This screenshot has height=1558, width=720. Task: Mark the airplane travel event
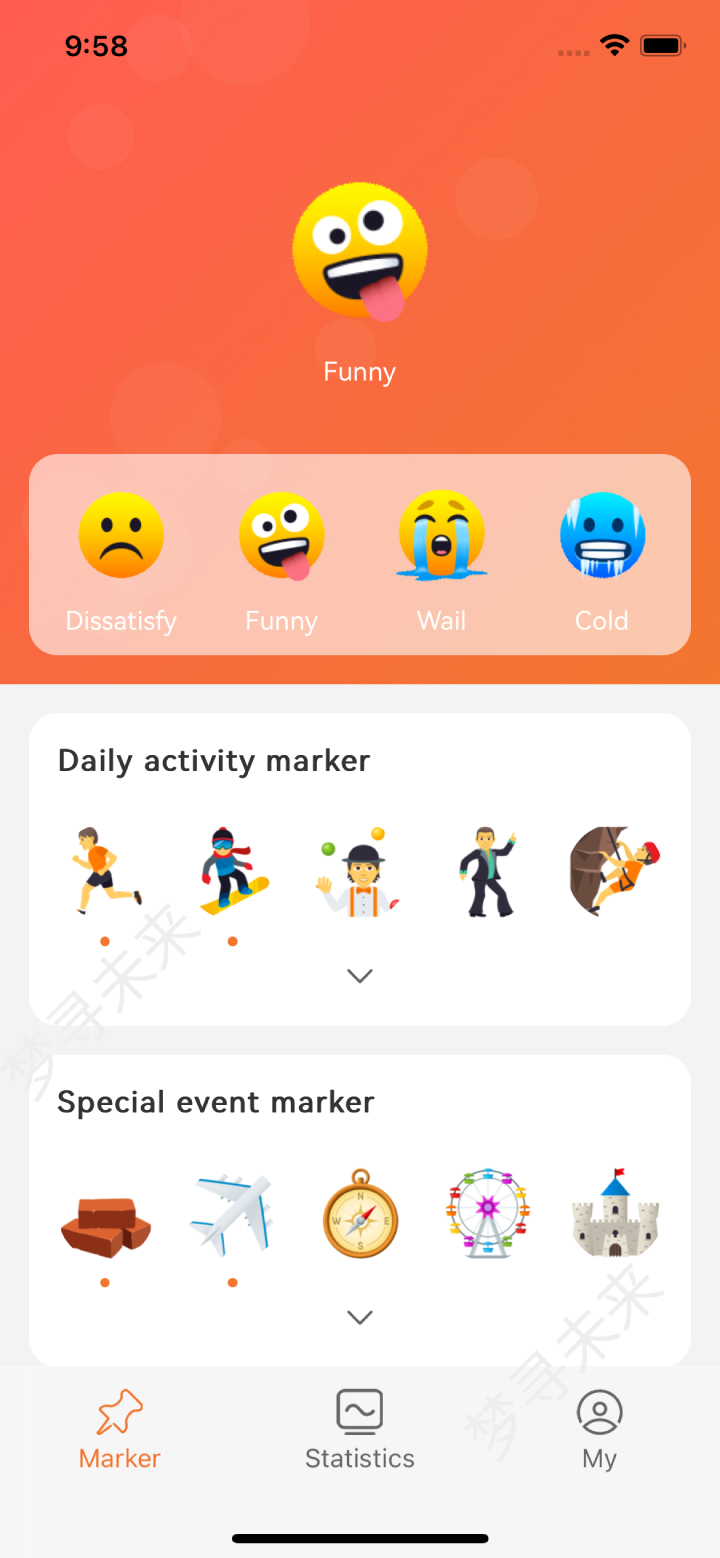point(233,1213)
